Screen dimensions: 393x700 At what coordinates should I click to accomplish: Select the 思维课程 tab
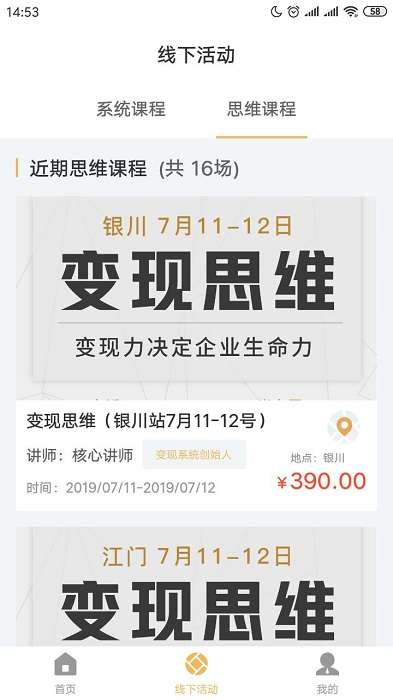pyautogui.click(x=262, y=109)
